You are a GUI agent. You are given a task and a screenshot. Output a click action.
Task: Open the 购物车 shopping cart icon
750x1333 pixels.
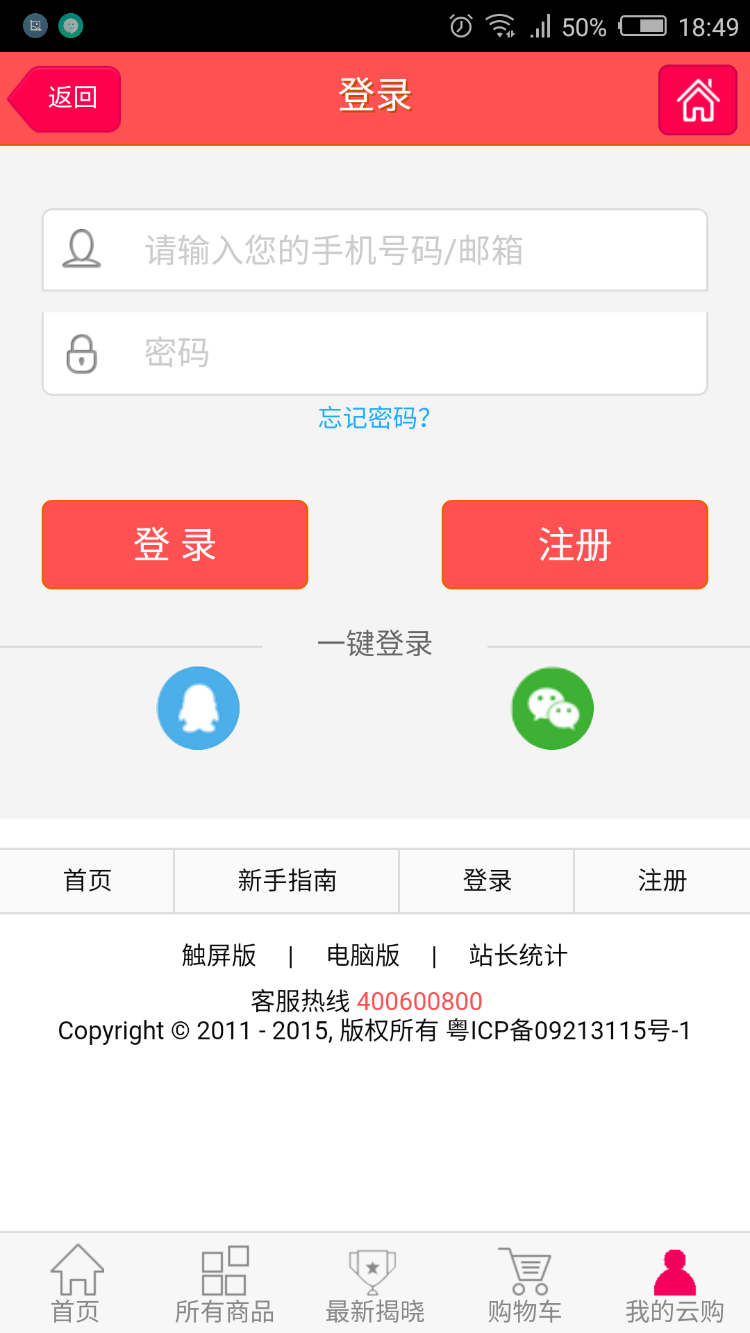[x=524, y=1283]
